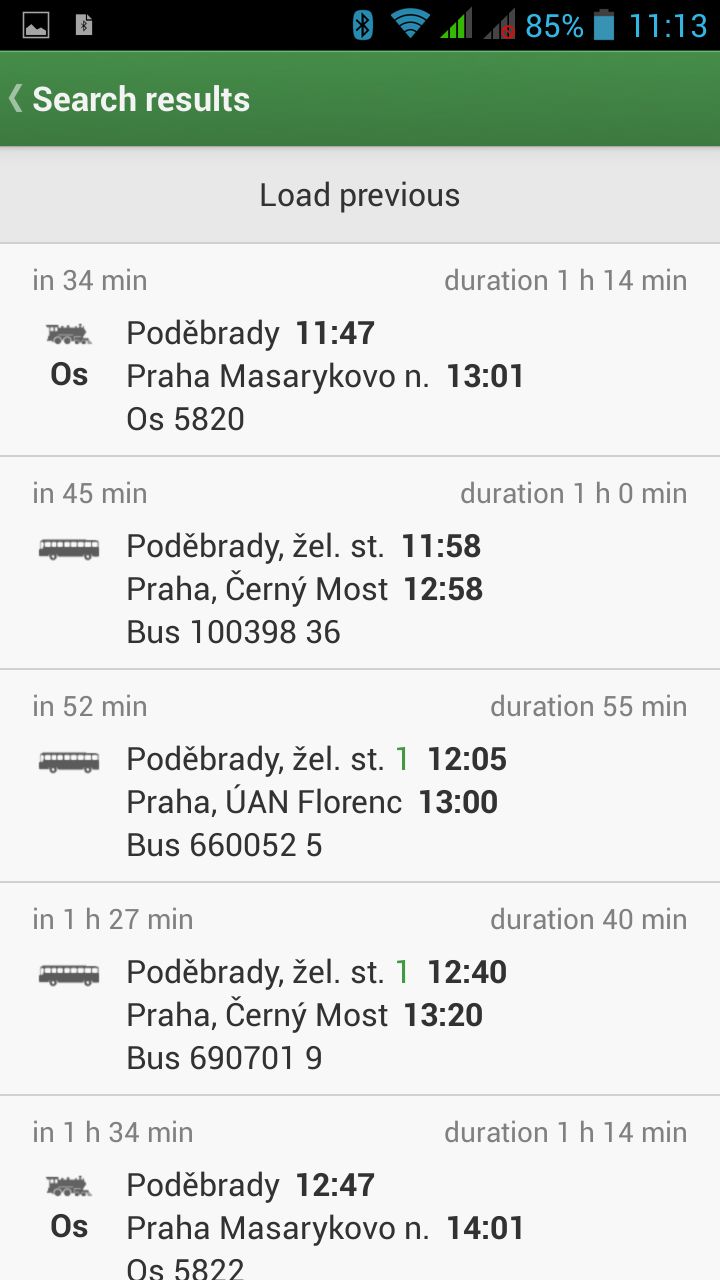This screenshot has width=720, height=1280.
Task: Go back from Search results
Action: pyautogui.click(x=18, y=99)
